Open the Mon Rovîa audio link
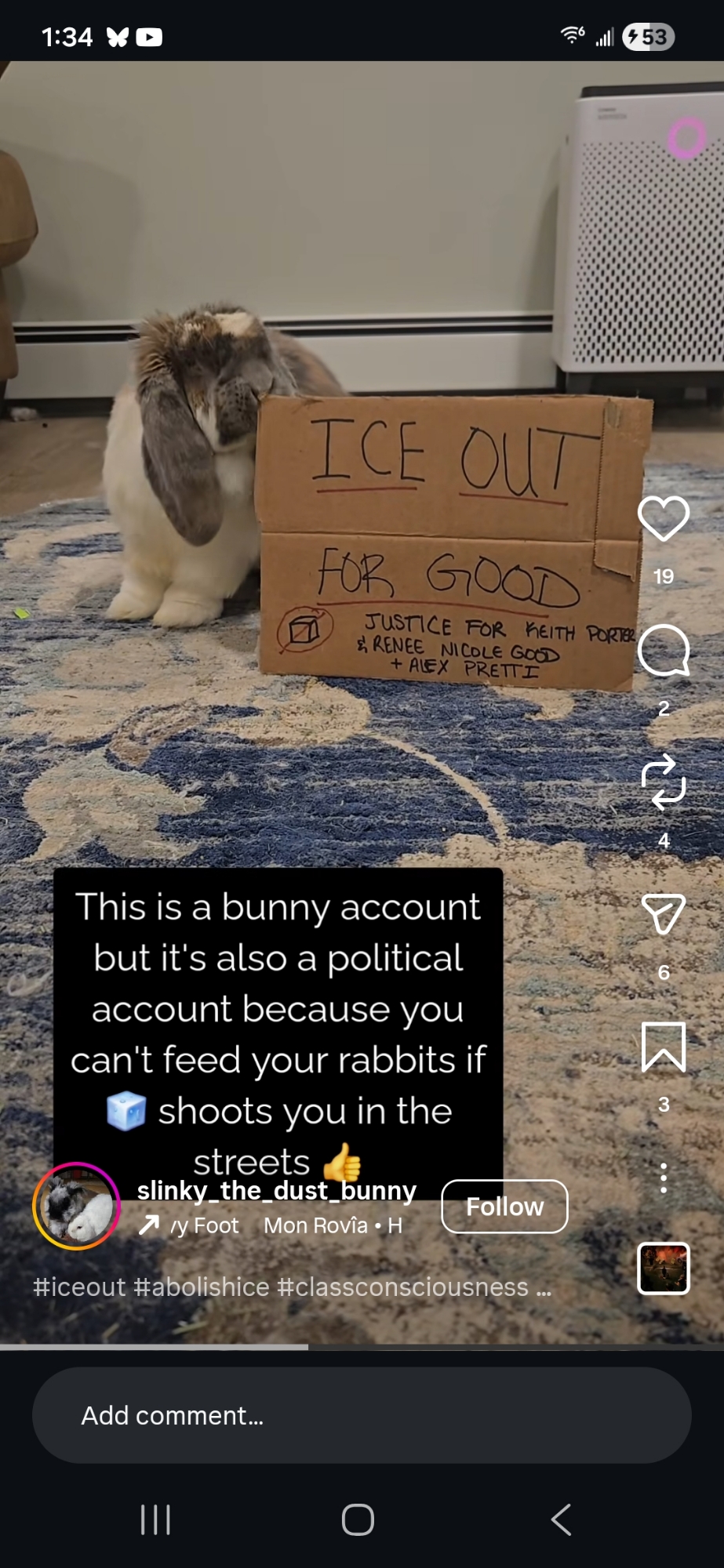The width and height of the screenshot is (724, 1568). [x=315, y=1225]
